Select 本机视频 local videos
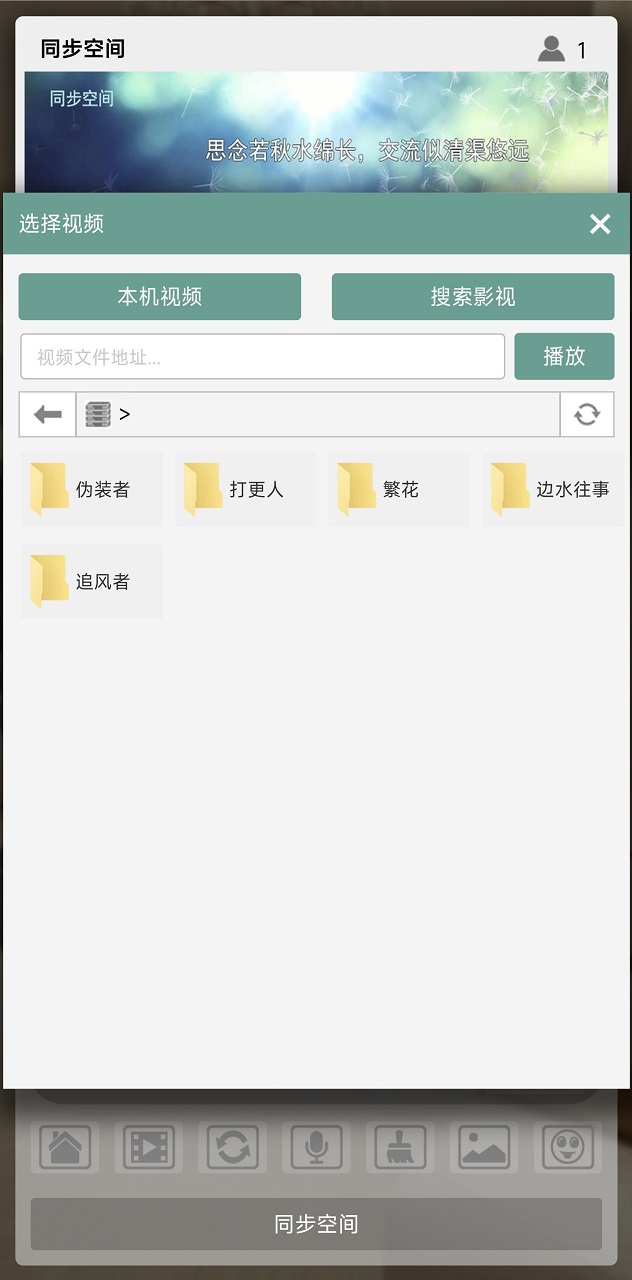 click(x=160, y=297)
